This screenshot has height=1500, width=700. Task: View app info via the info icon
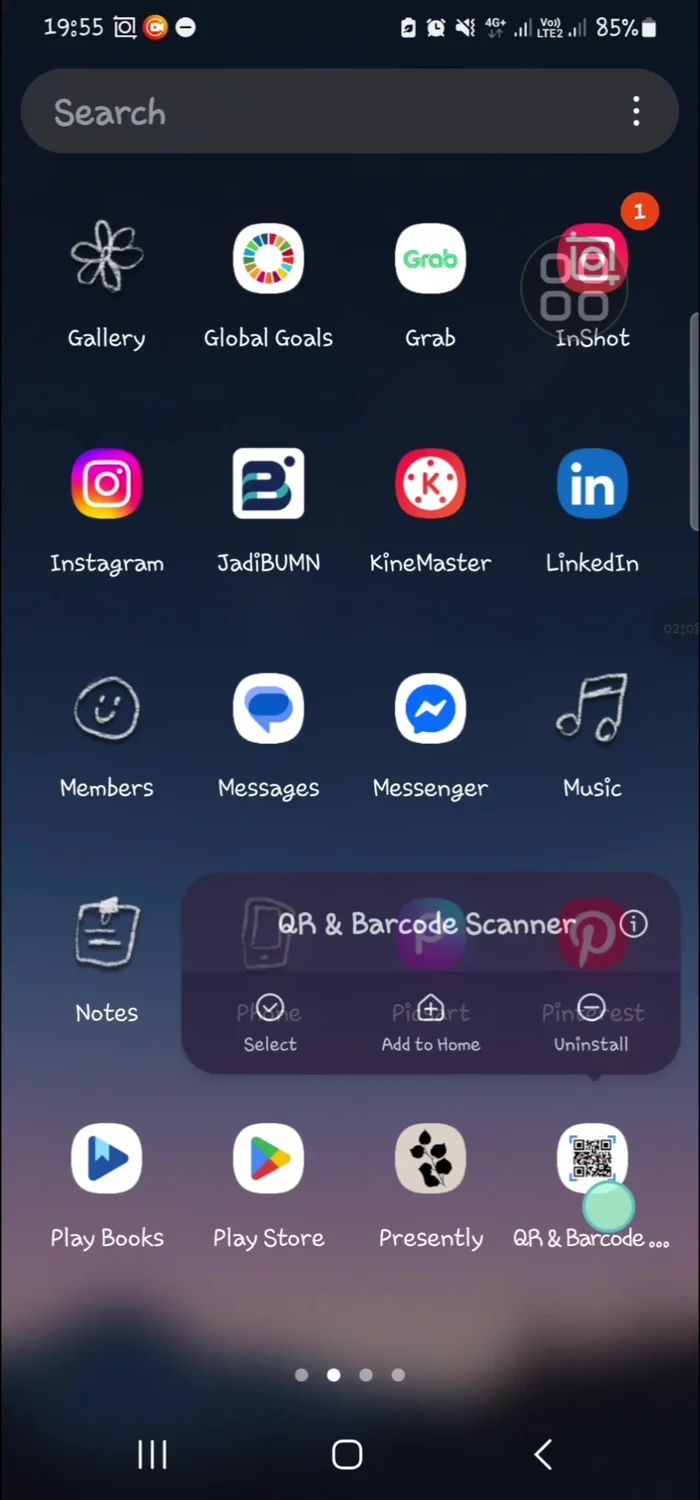(x=633, y=924)
